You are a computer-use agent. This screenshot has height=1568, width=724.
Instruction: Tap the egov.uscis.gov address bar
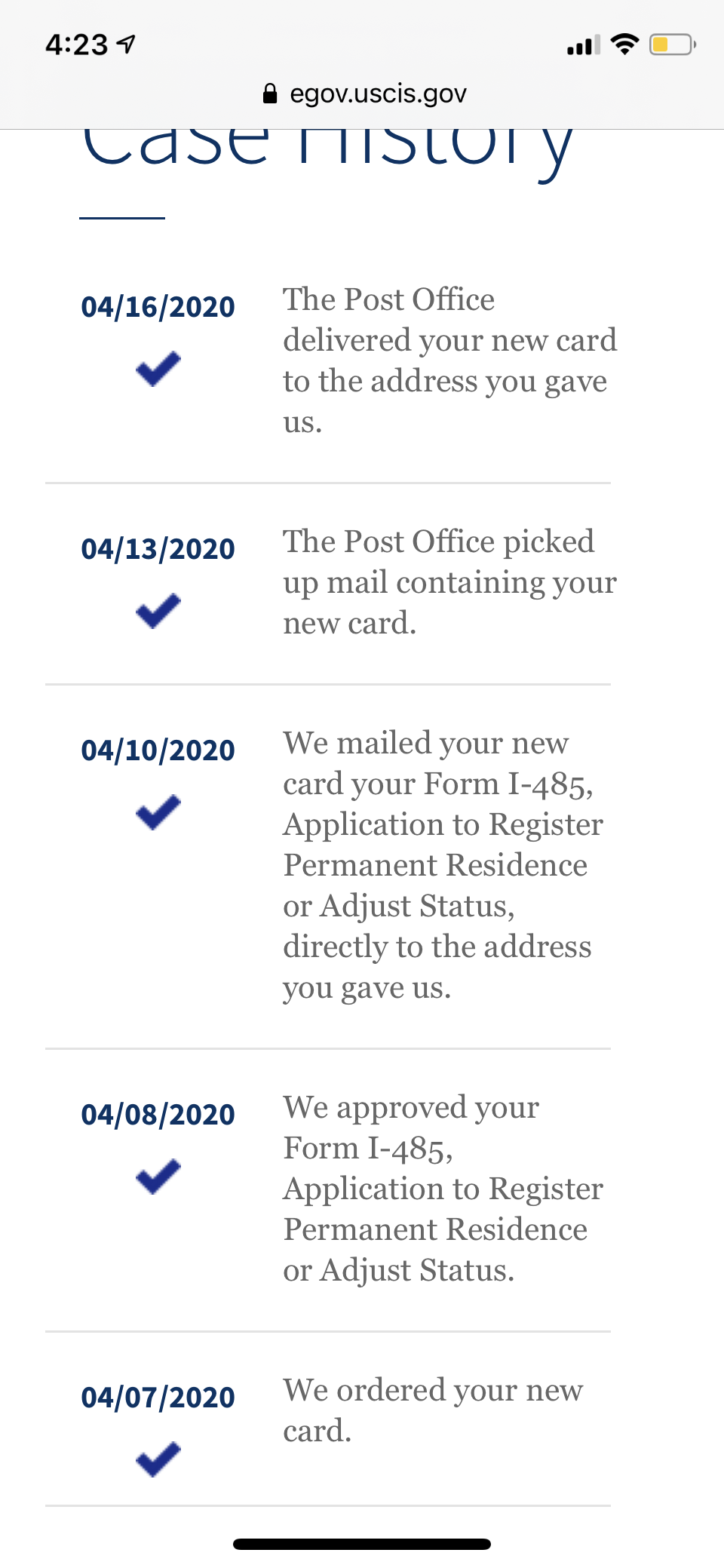pyautogui.click(x=364, y=94)
